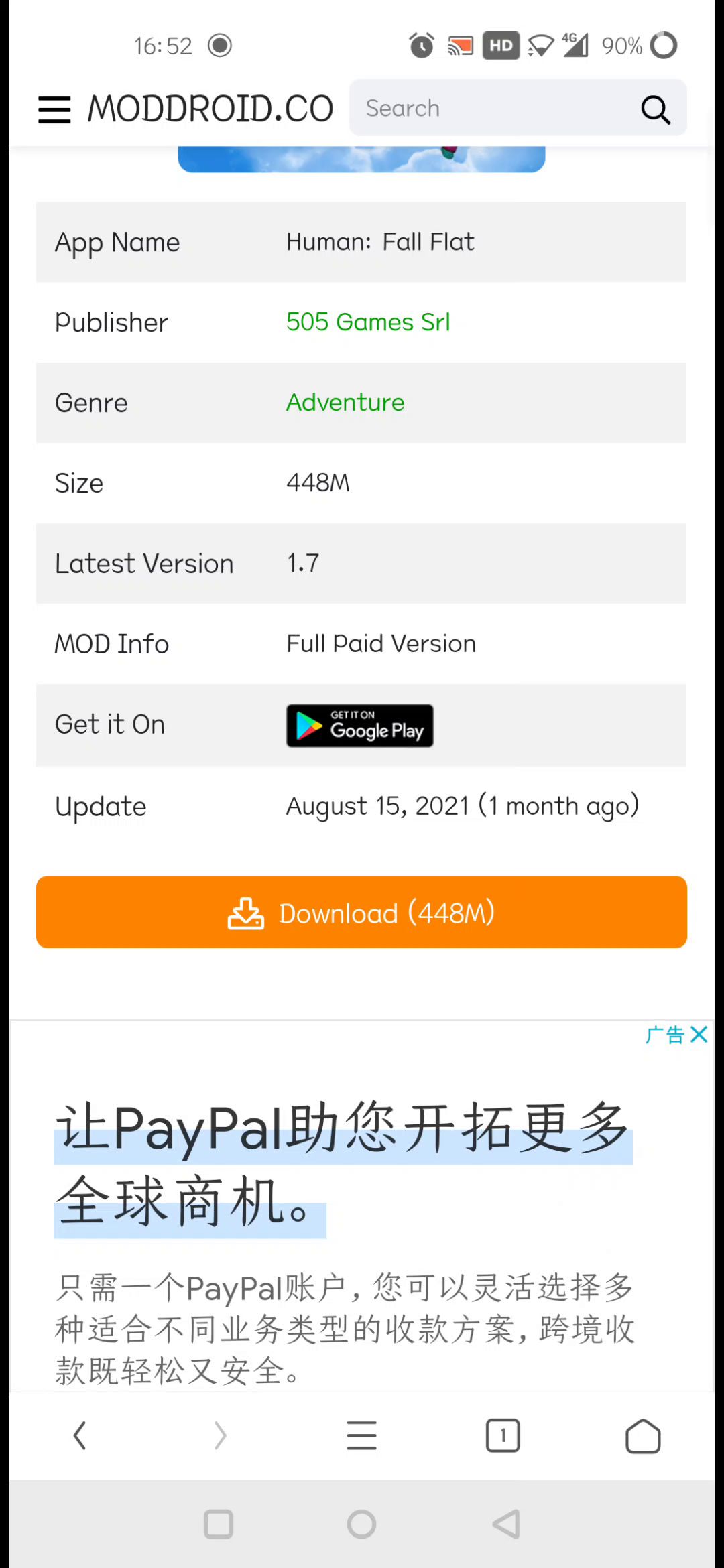Open the Adventure genre link

click(345, 403)
